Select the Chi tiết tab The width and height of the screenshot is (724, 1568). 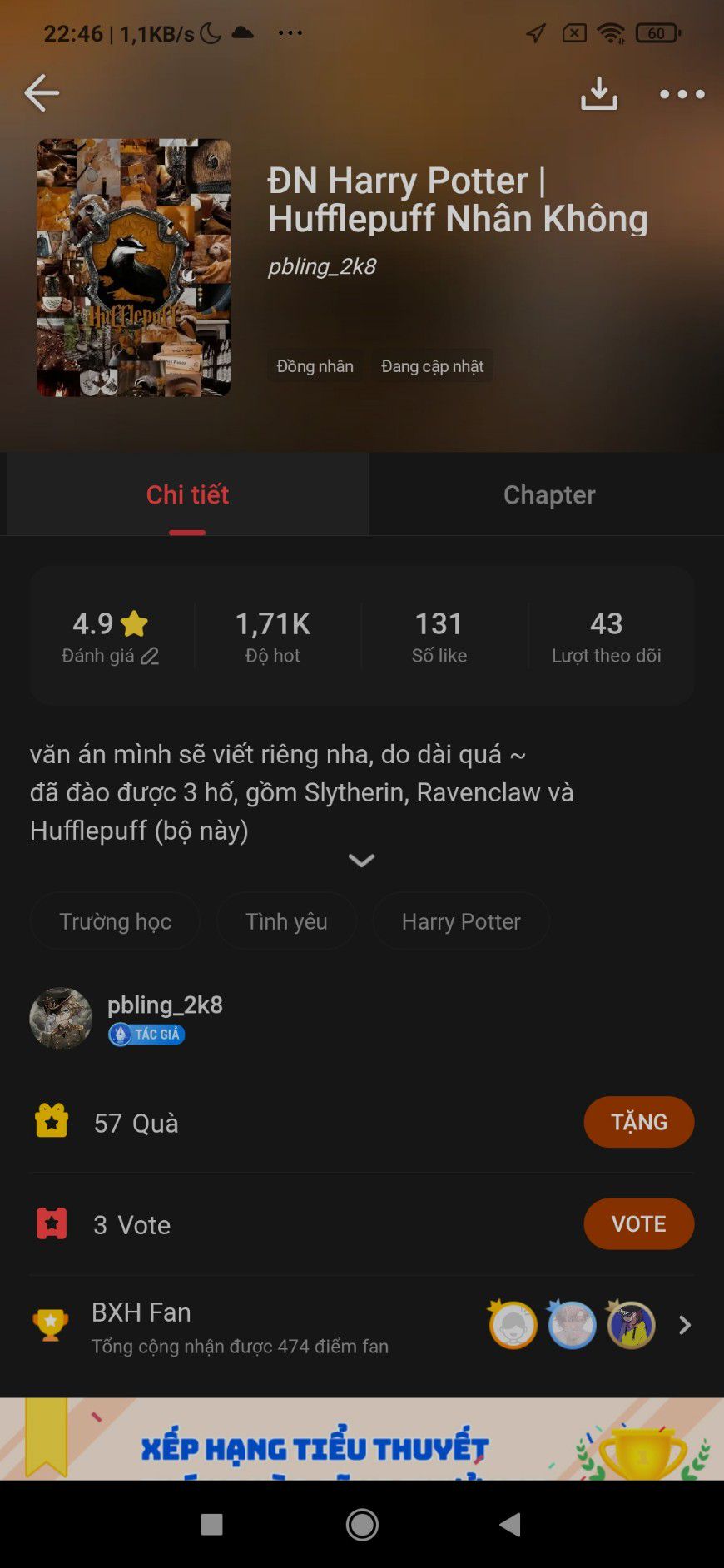click(x=187, y=494)
